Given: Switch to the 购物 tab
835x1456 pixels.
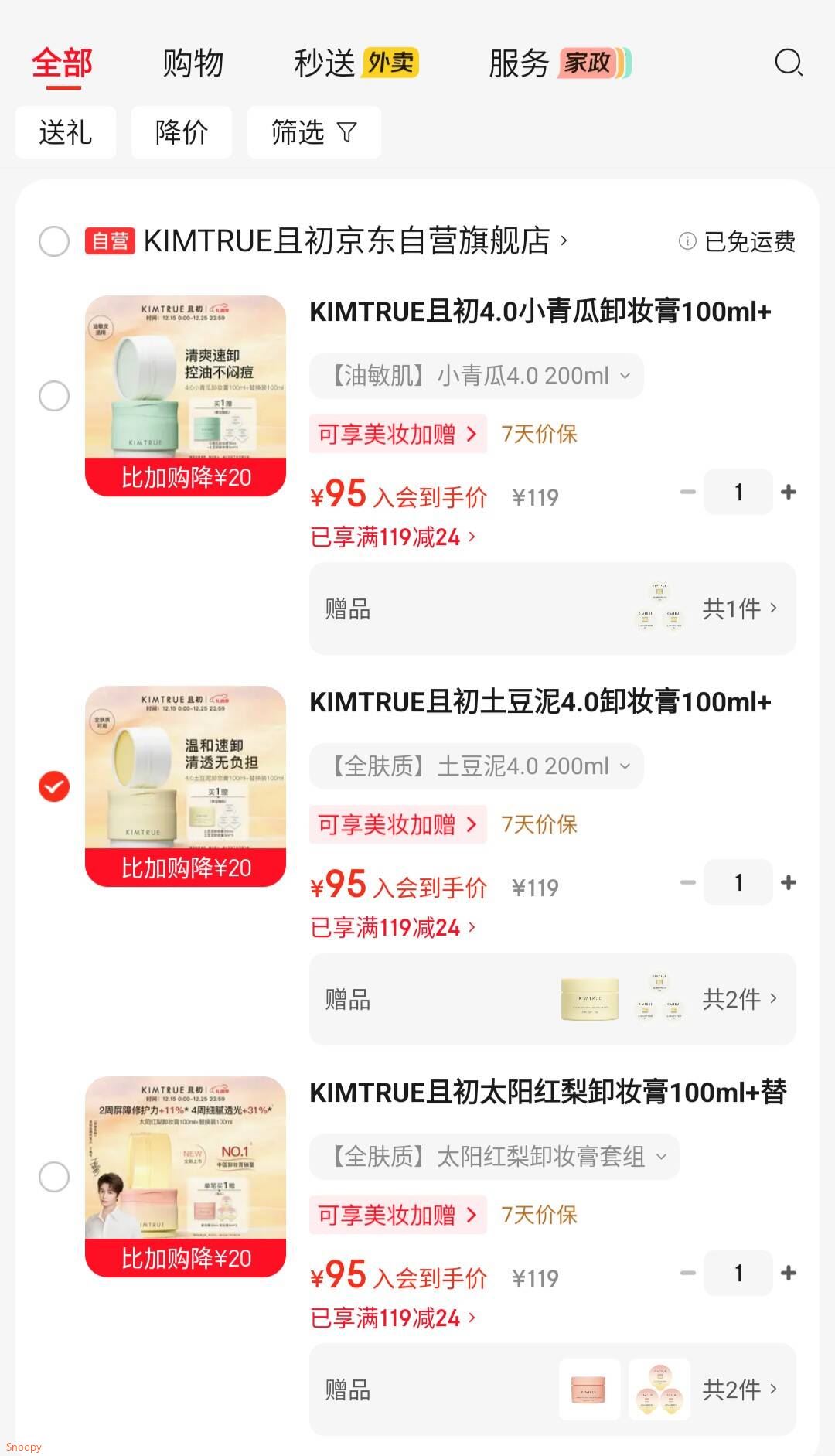Looking at the screenshot, I should [193, 63].
